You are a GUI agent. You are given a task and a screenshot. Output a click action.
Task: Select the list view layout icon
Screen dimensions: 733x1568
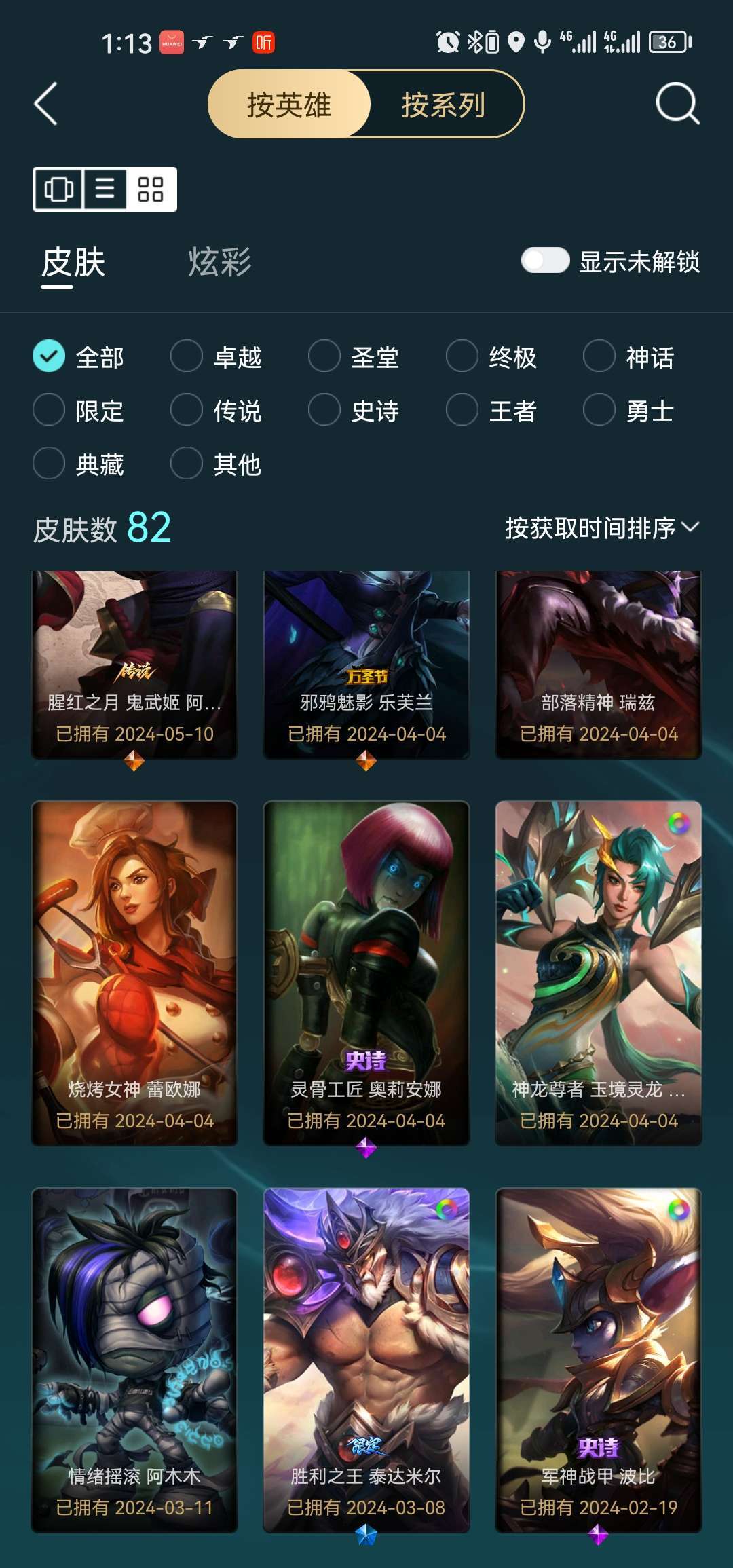click(x=105, y=189)
